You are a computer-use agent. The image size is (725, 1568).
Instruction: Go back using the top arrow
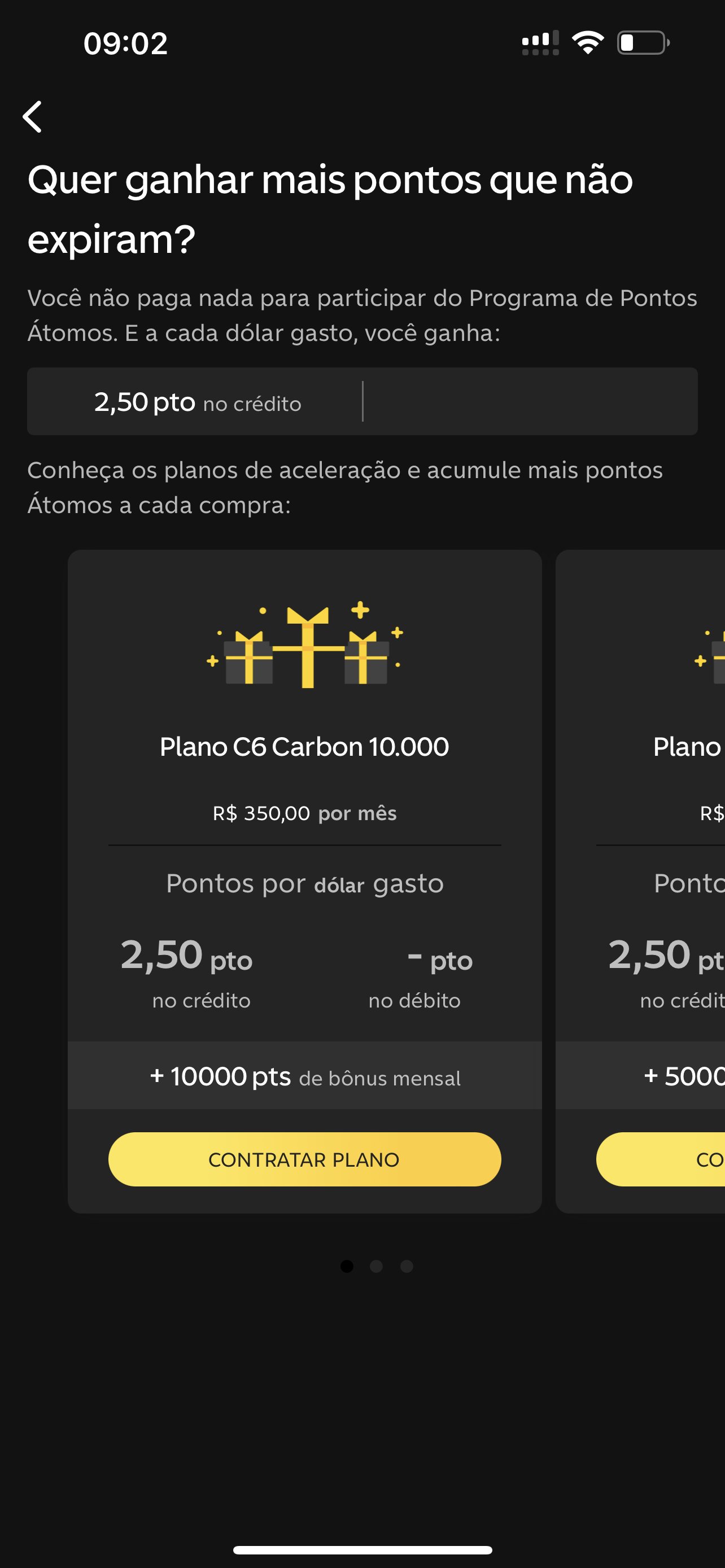pos(33,116)
